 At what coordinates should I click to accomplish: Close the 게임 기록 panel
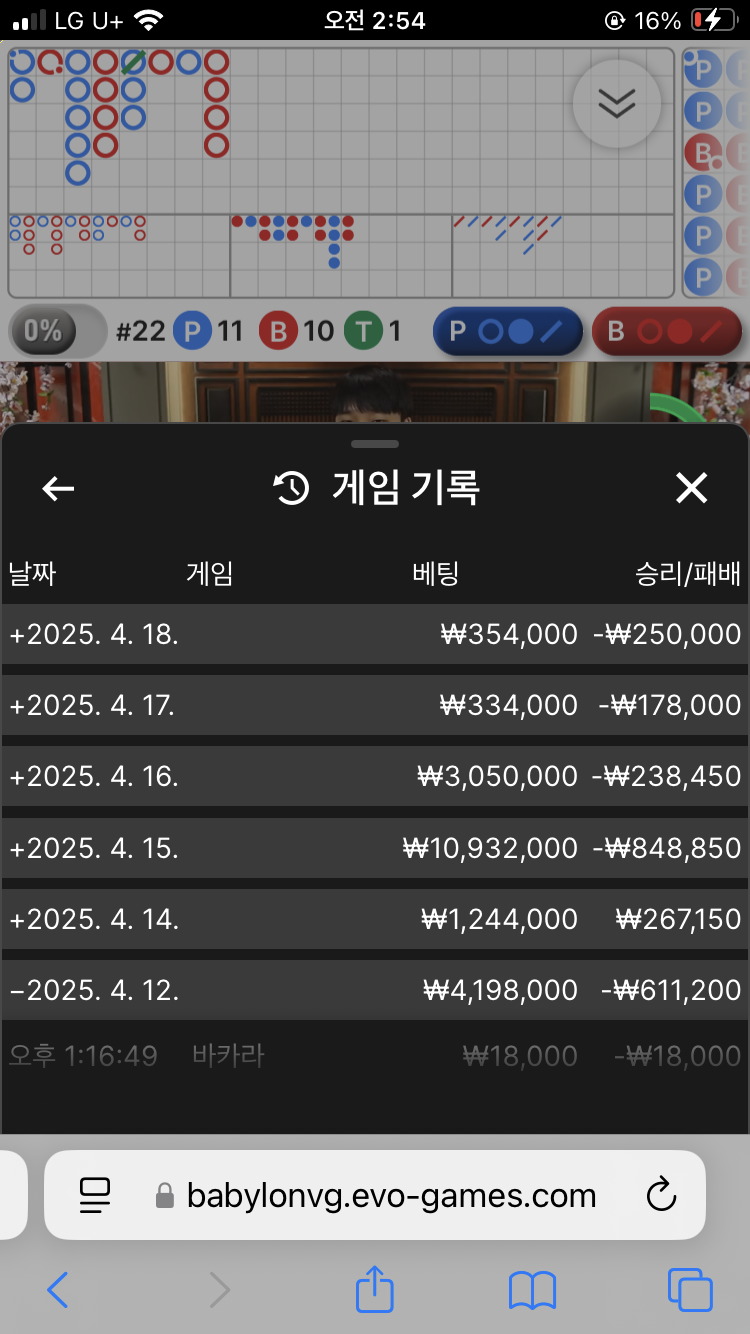[x=691, y=488]
